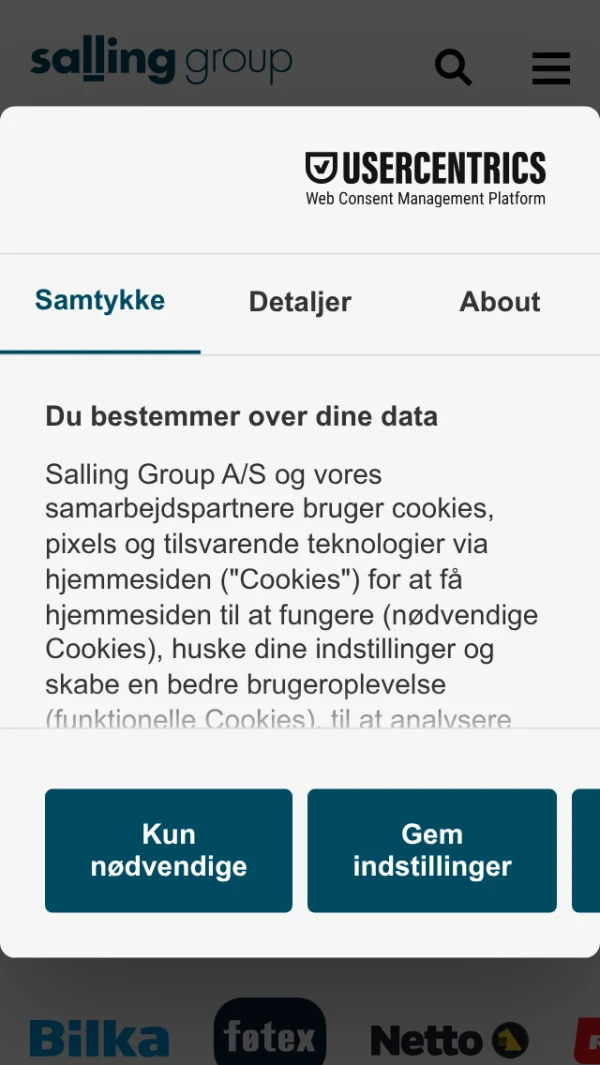Accept only necessary cookies with Kun nødvendige

pyautogui.click(x=169, y=850)
